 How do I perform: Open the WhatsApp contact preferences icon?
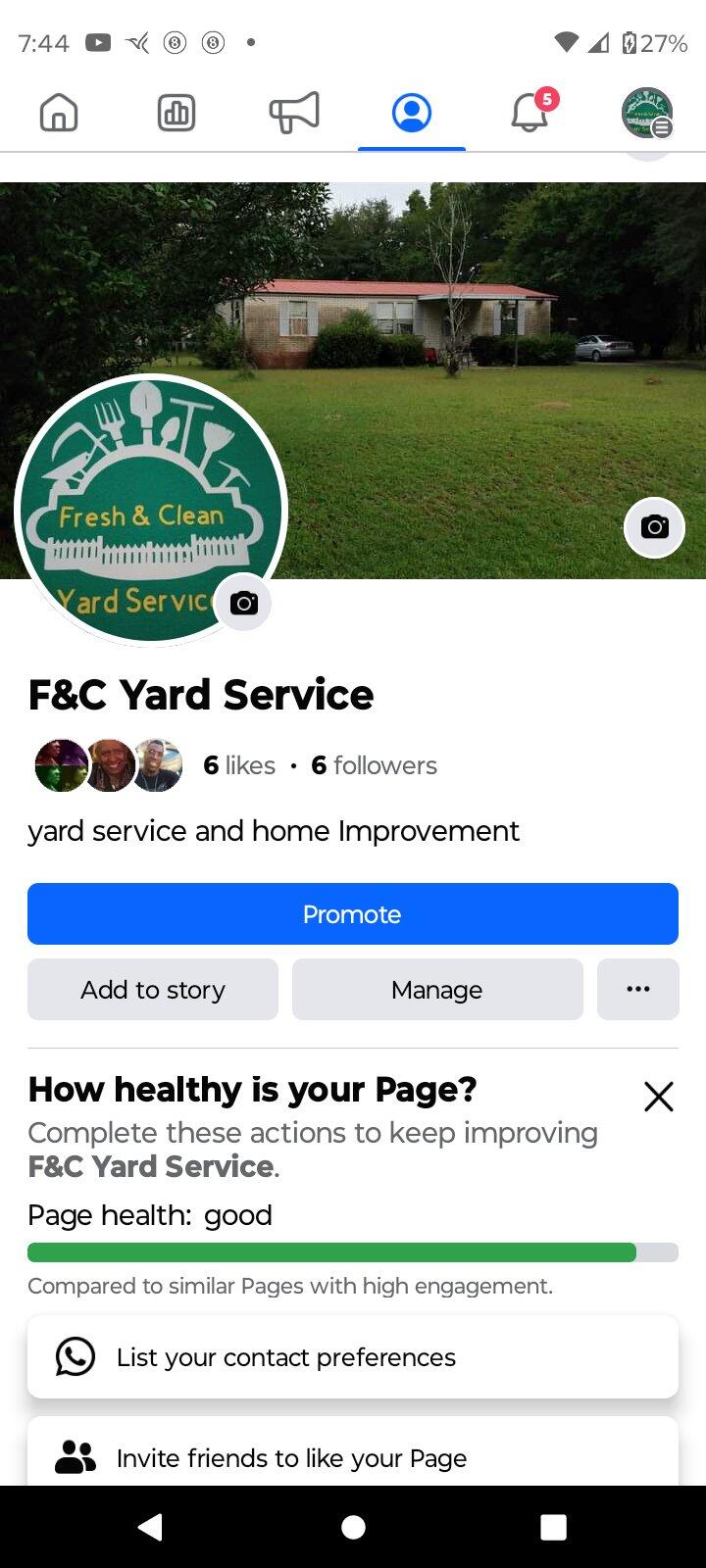pyautogui.click(x=76, y=1356)
